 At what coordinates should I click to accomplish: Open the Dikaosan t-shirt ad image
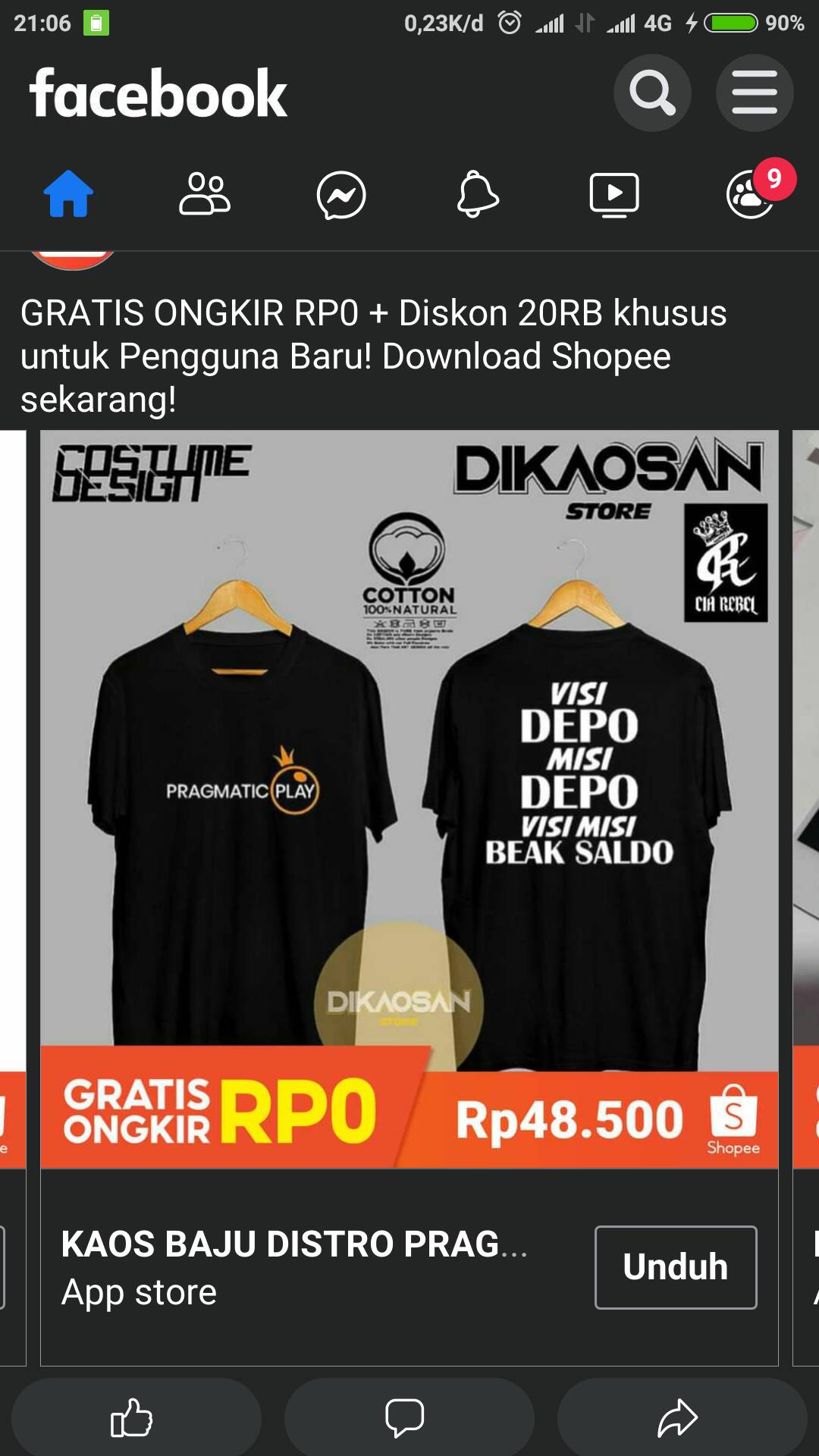409,799
